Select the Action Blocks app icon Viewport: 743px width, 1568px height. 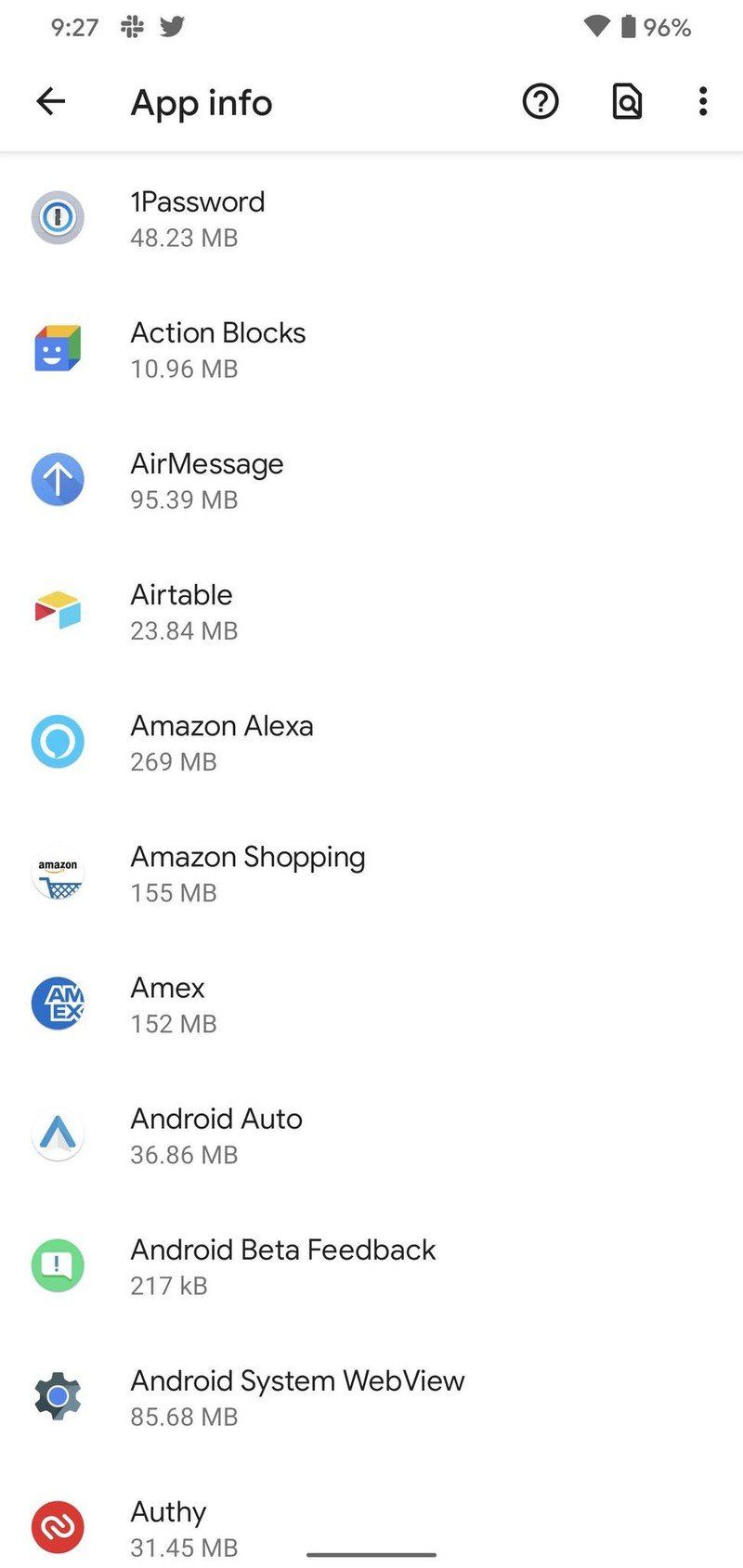click(58, 348)
